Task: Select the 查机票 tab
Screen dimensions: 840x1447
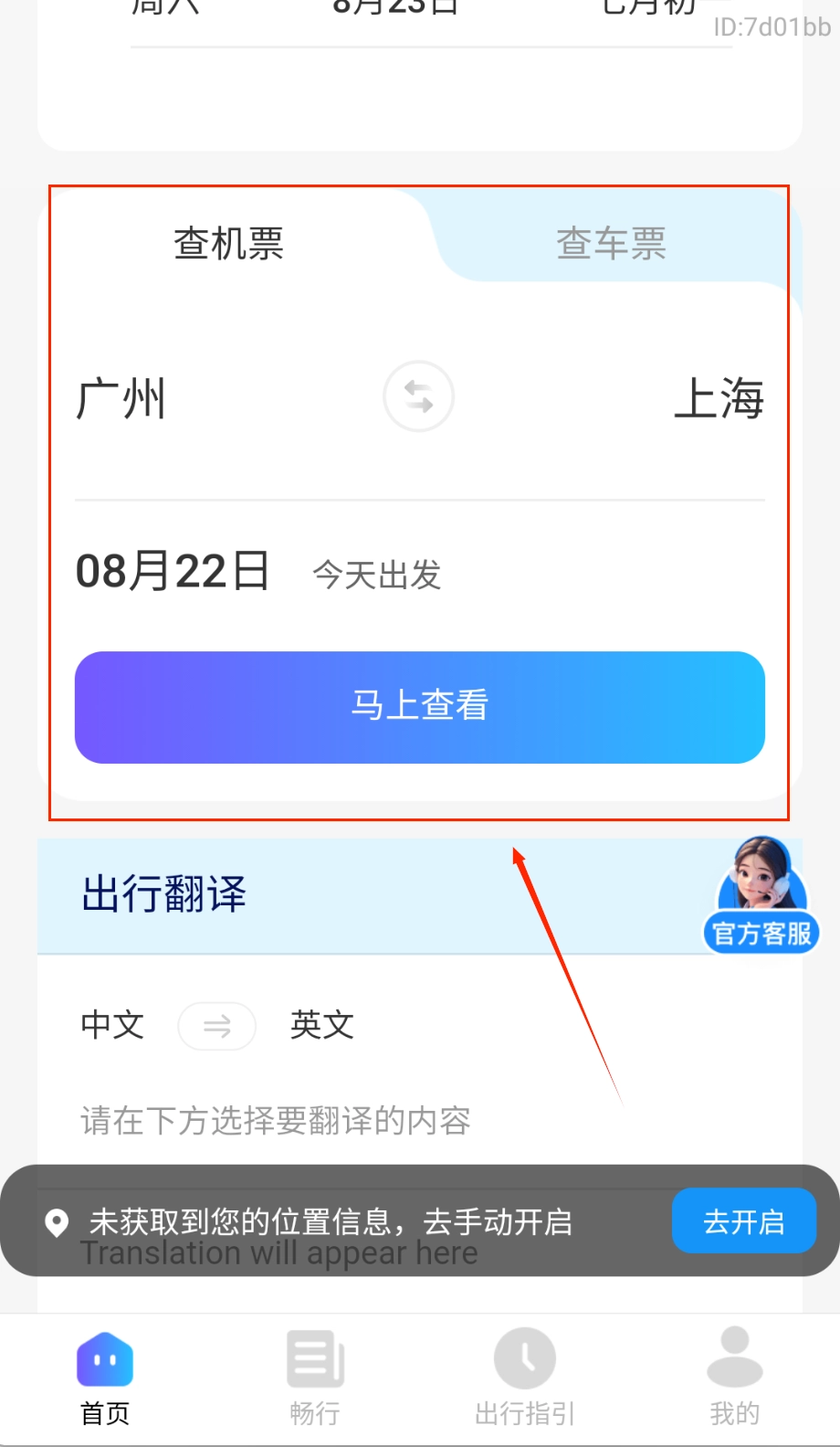Action: pyautogui.click(x=229, y=242)
